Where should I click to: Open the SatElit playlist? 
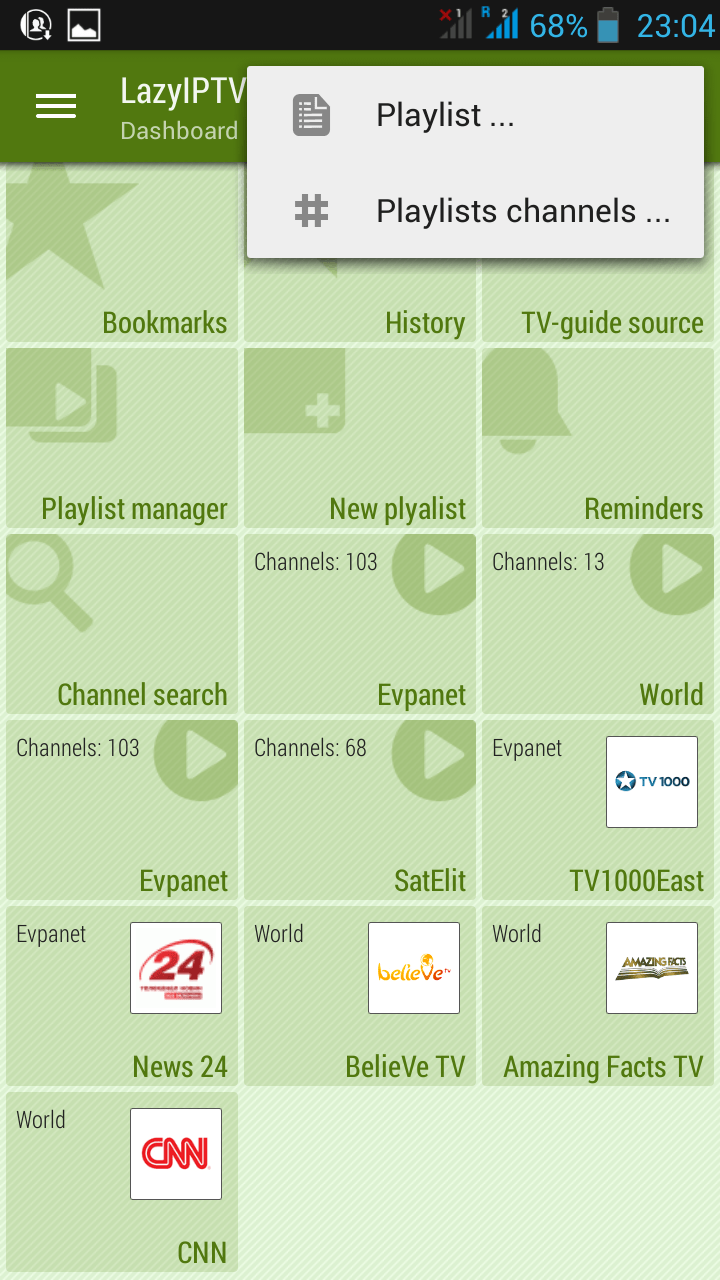[x=360, y=810]
